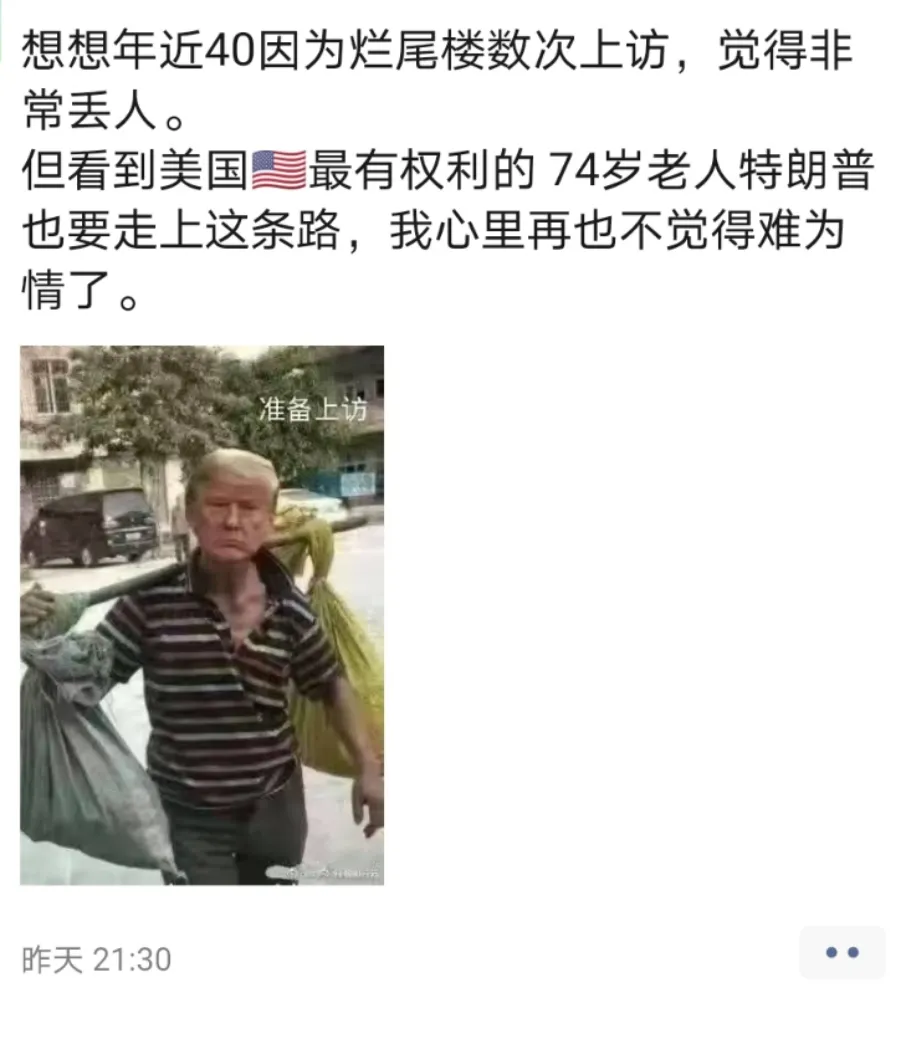Open the posted photo in full view
The image size is (917, 1037).
click(202, 615)
